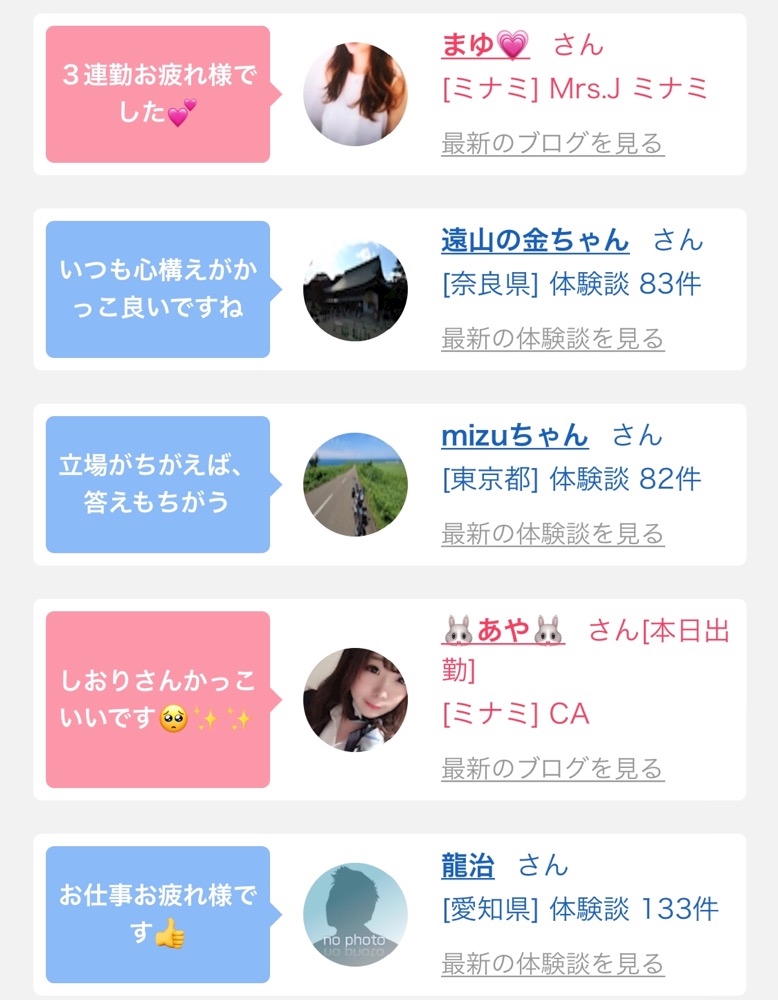Open mizuちゃん's profile link
The image size is (778, 1000).
click(515, 436)
